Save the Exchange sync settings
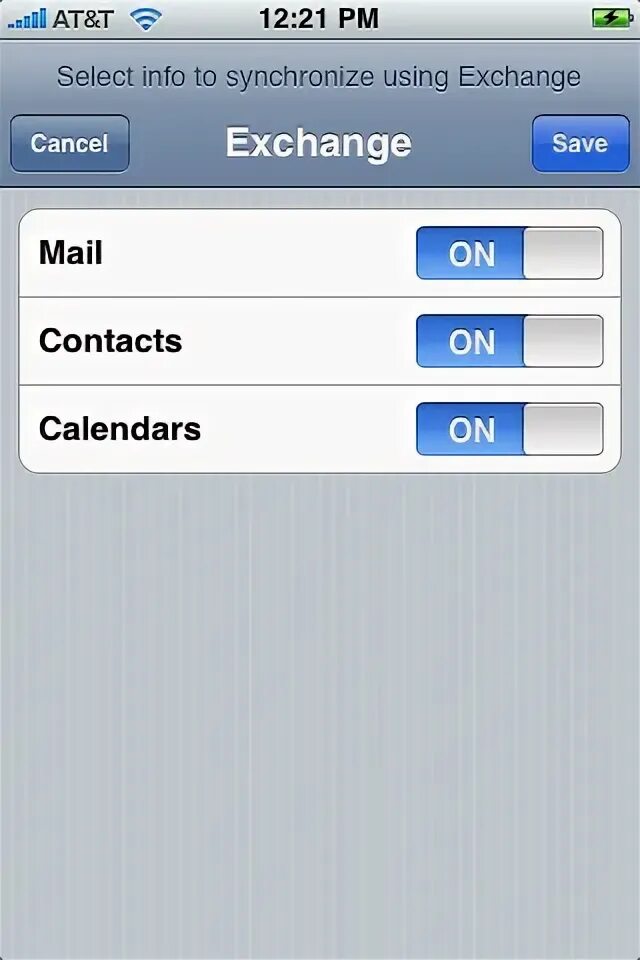 point(580,144)
